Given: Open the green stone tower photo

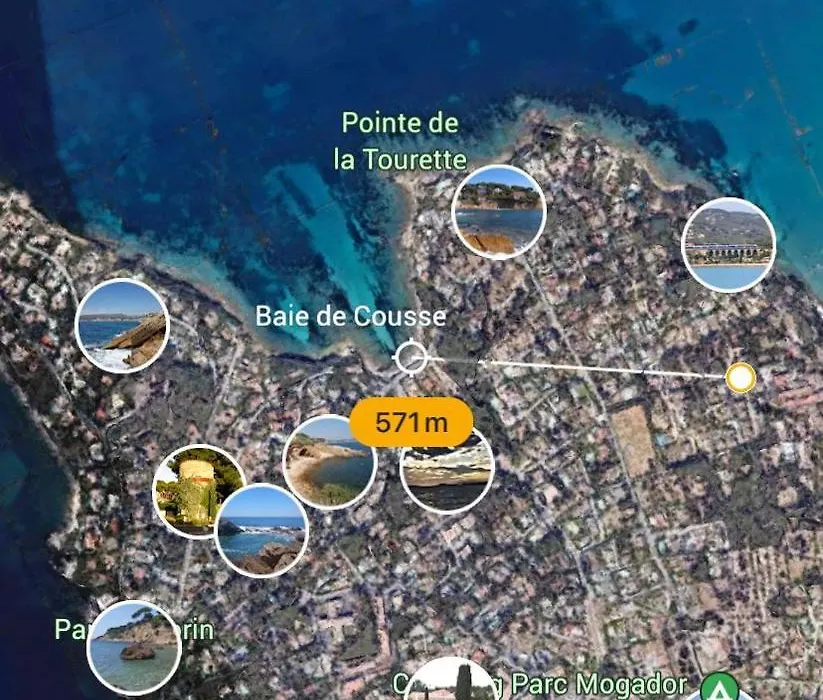Looking at the screenshot, I should 197,490.
